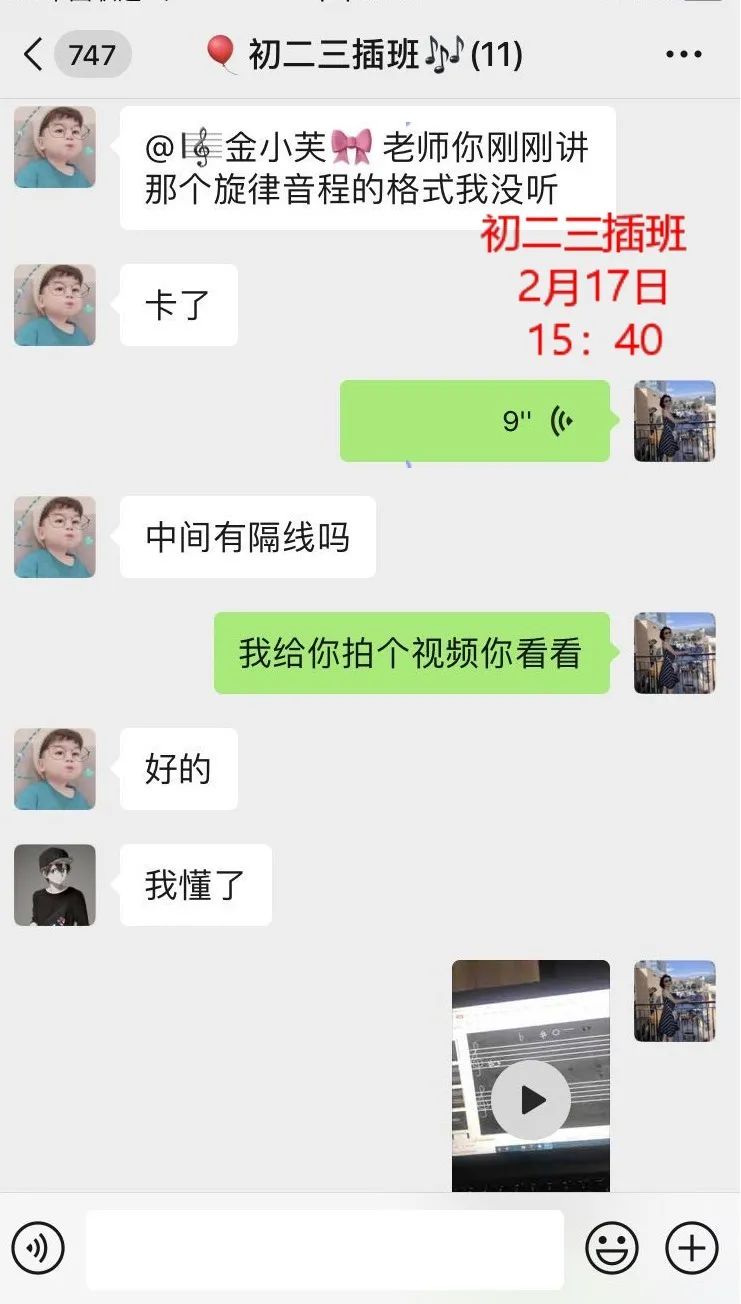Open avatar of the sender of 卡了
Screen dimensions: 741x1304
coord(55,305)
